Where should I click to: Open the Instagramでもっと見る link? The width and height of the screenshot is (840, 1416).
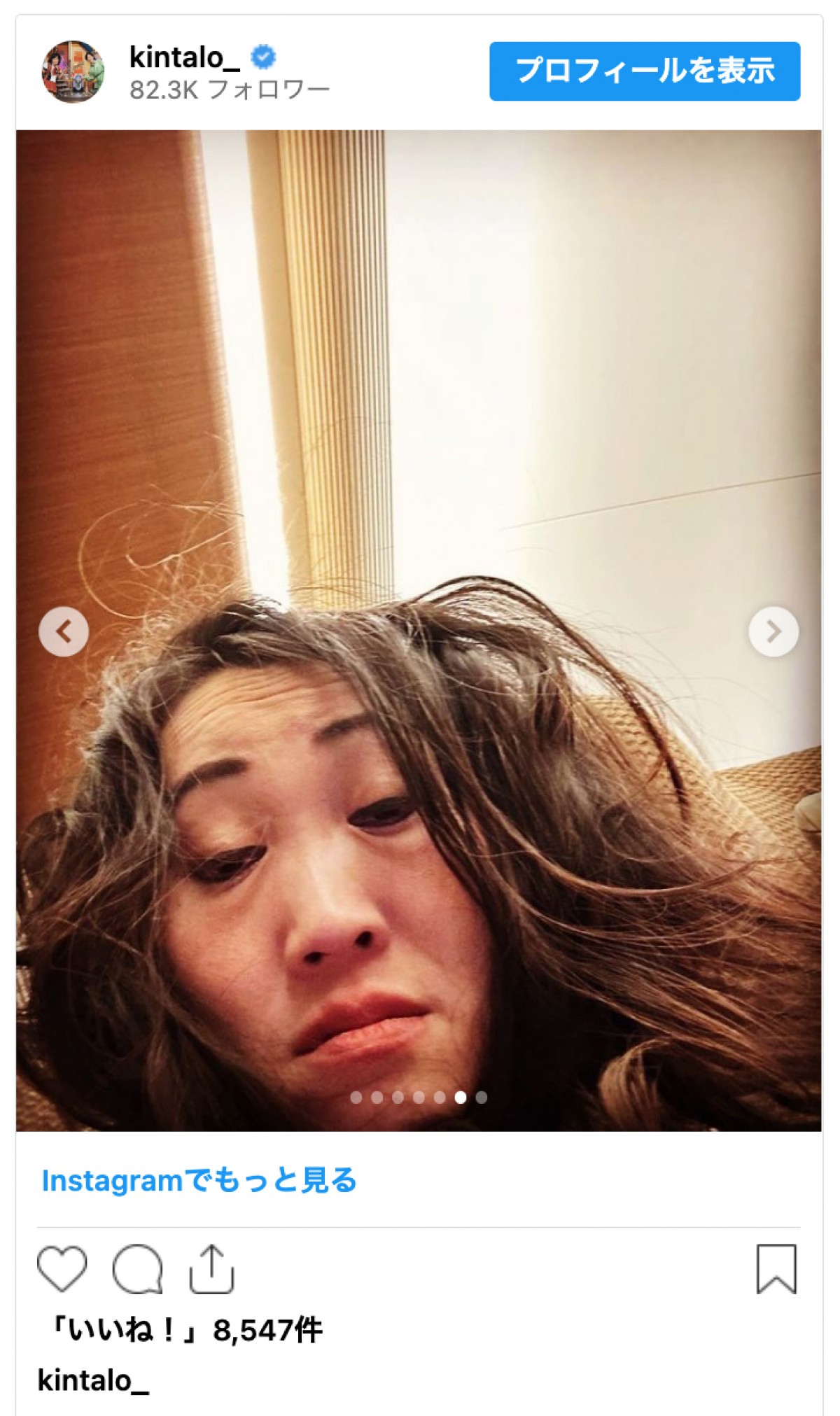[x=199, y=1180]
